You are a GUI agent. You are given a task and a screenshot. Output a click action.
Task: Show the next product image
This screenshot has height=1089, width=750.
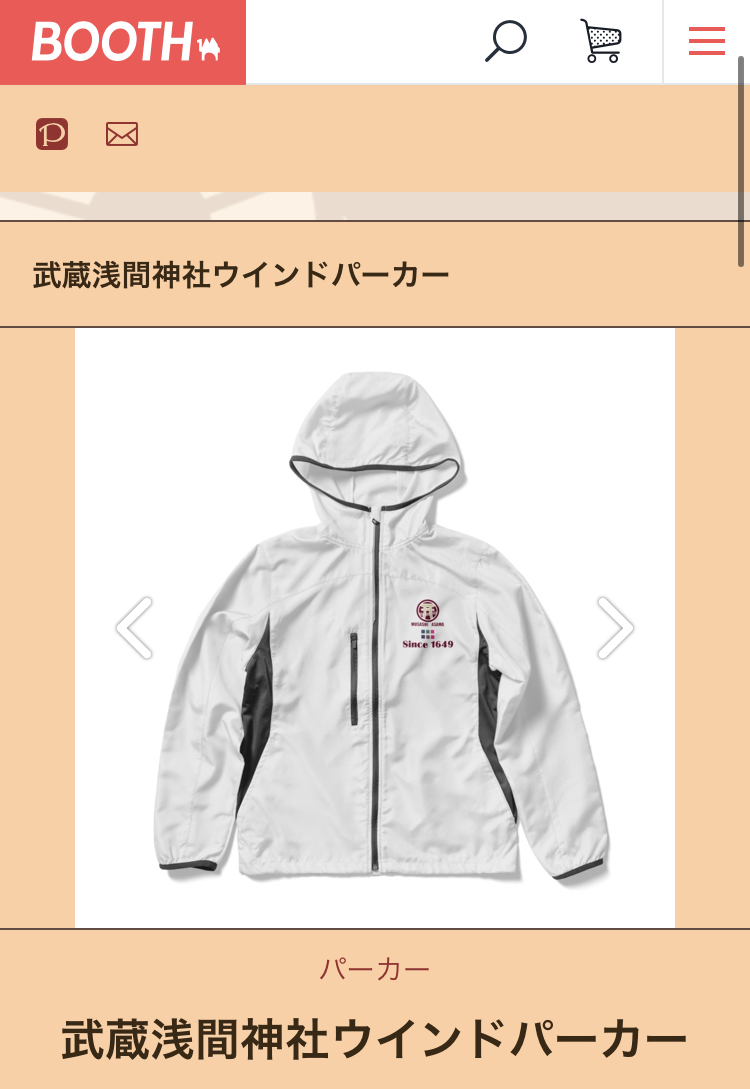click(615, 628)
